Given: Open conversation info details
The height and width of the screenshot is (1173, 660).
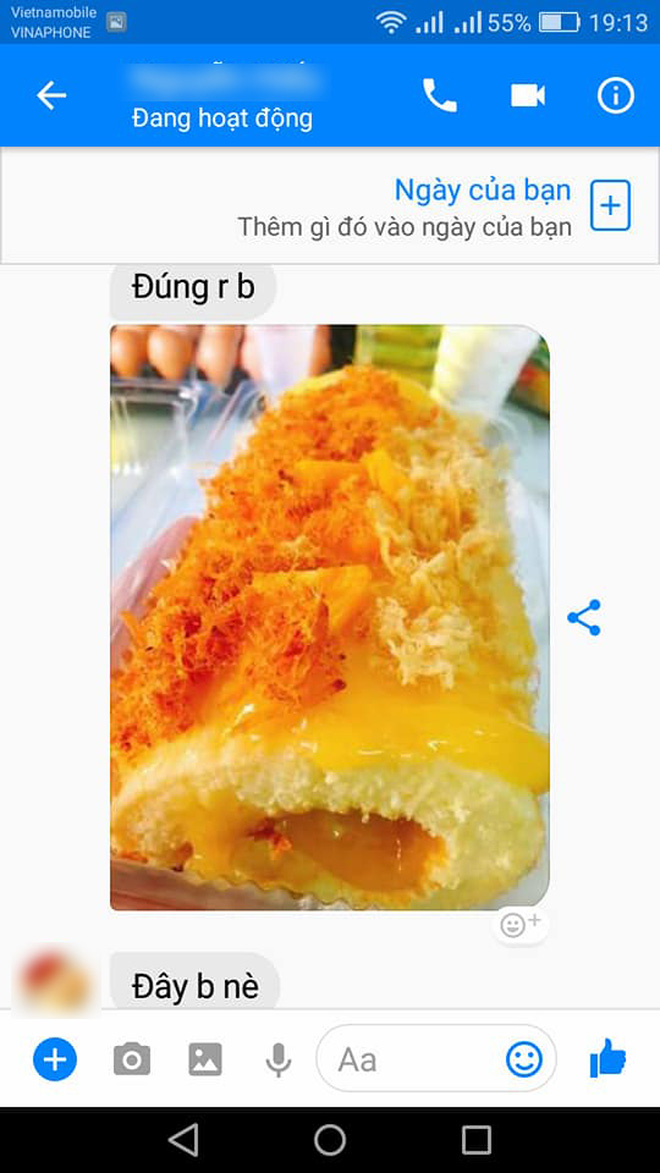Looking at the screenshot, I should [x=615, y=96].
